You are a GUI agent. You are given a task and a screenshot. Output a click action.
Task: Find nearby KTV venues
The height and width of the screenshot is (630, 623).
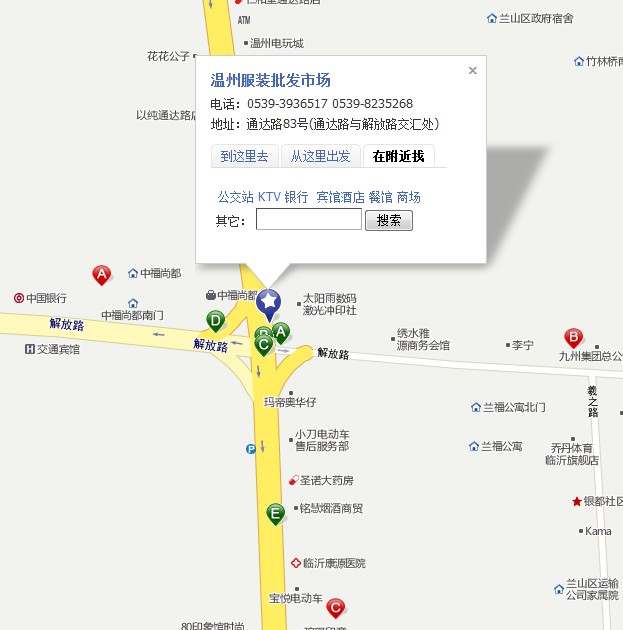(269, 197)
